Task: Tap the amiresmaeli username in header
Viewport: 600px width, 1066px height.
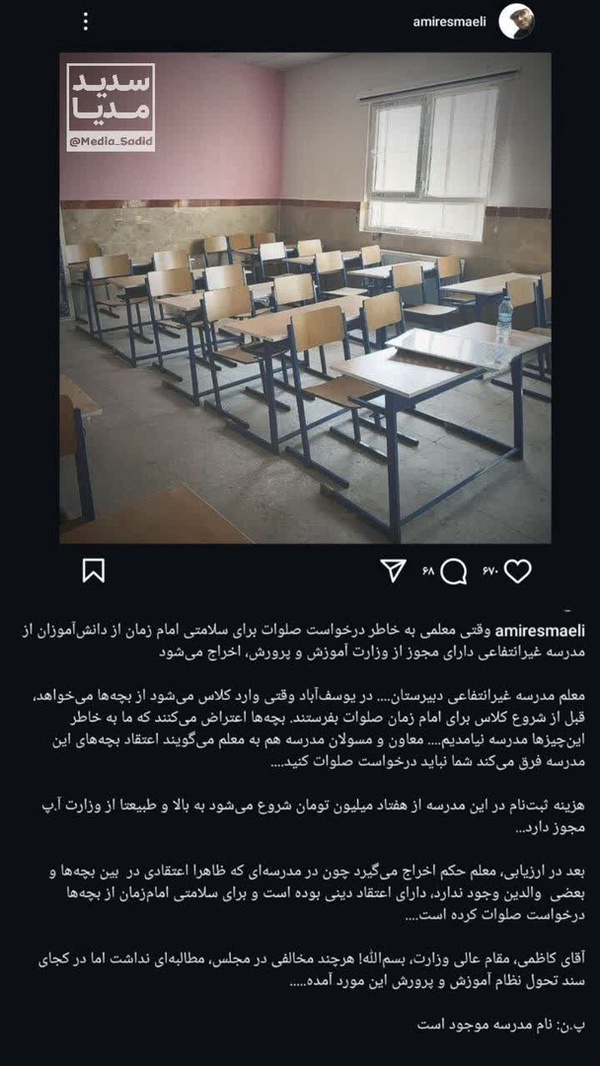Action: coord(450,21)
